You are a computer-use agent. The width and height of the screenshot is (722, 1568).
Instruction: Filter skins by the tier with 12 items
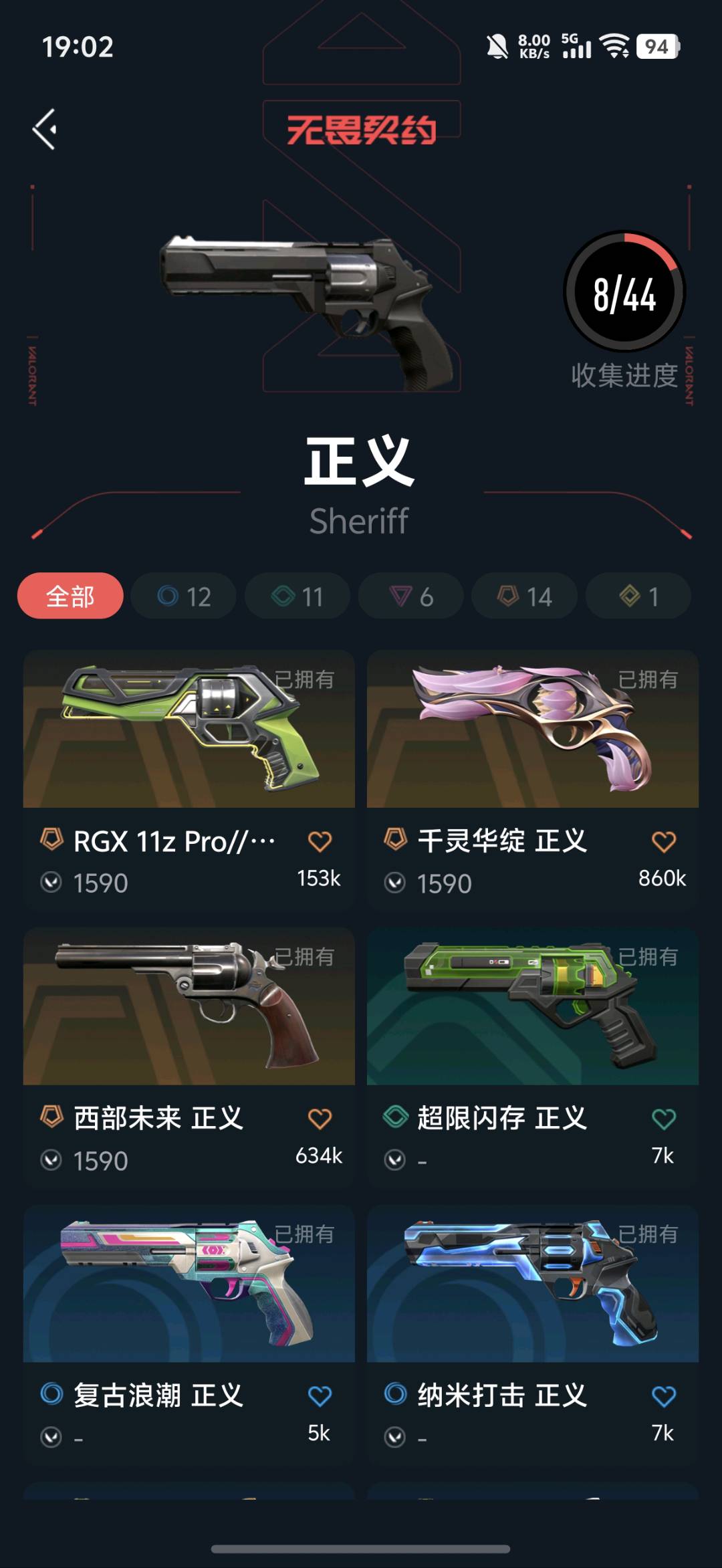[x=184, y=596]
